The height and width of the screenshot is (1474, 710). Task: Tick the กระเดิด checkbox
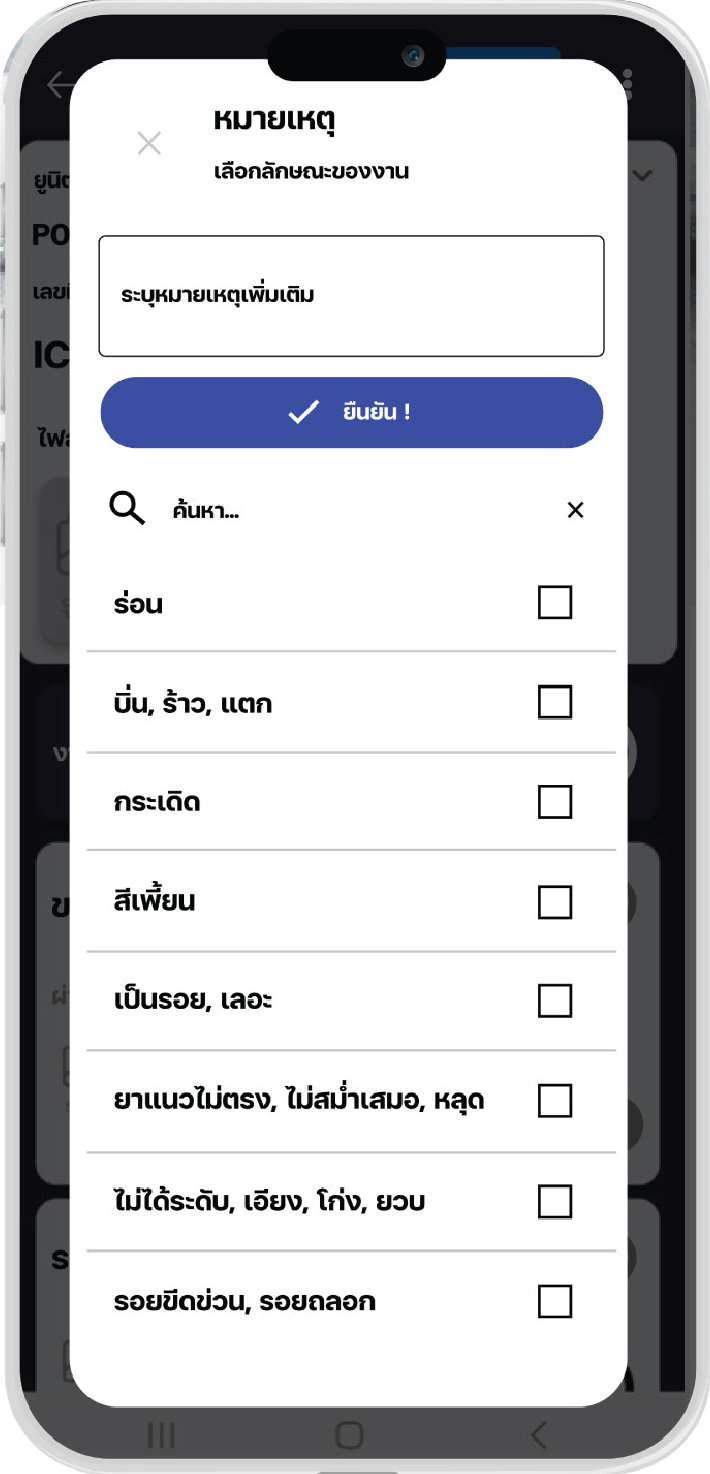[x=555, y=802]
